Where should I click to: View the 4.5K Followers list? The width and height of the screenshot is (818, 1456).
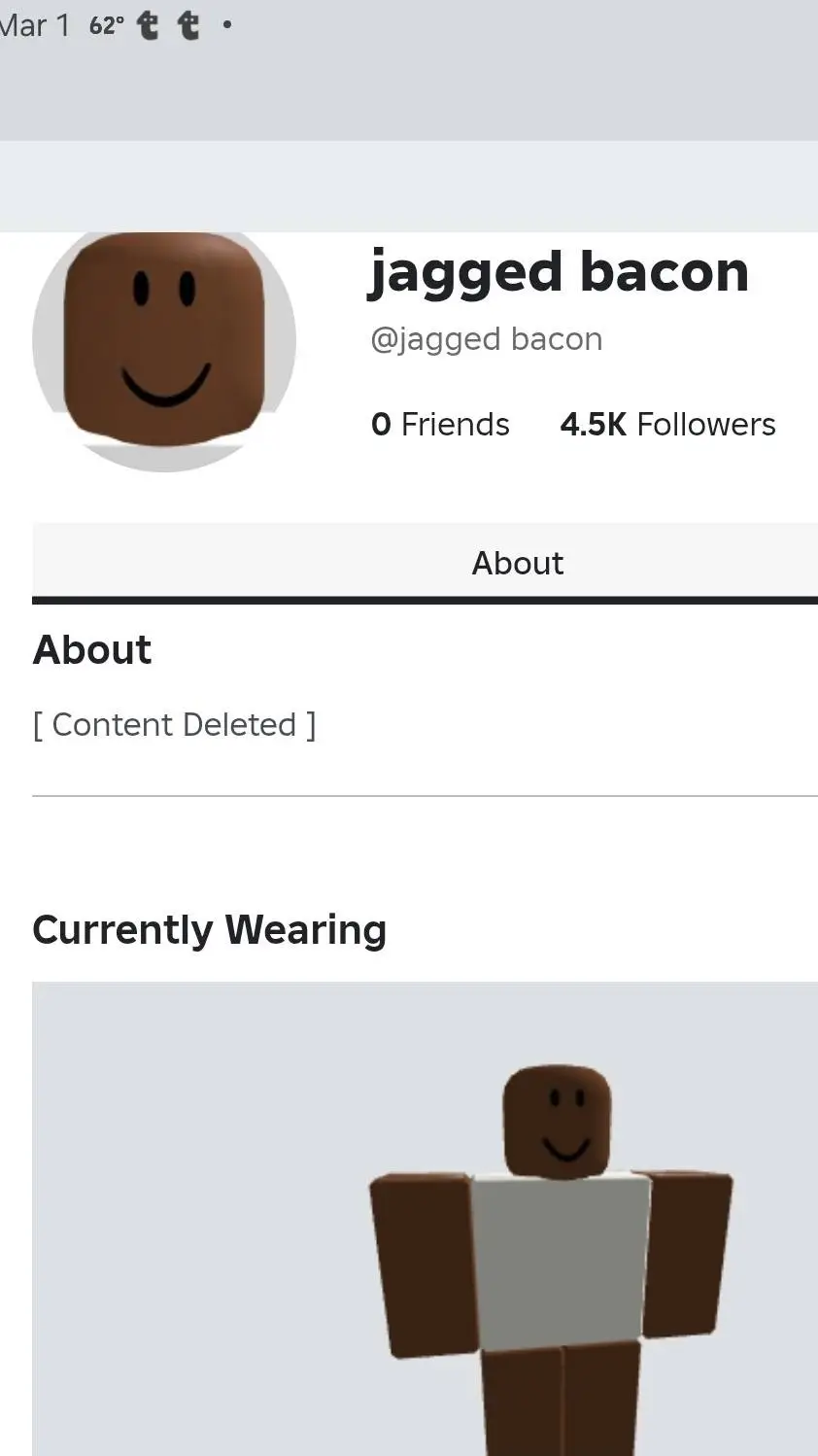667,425
